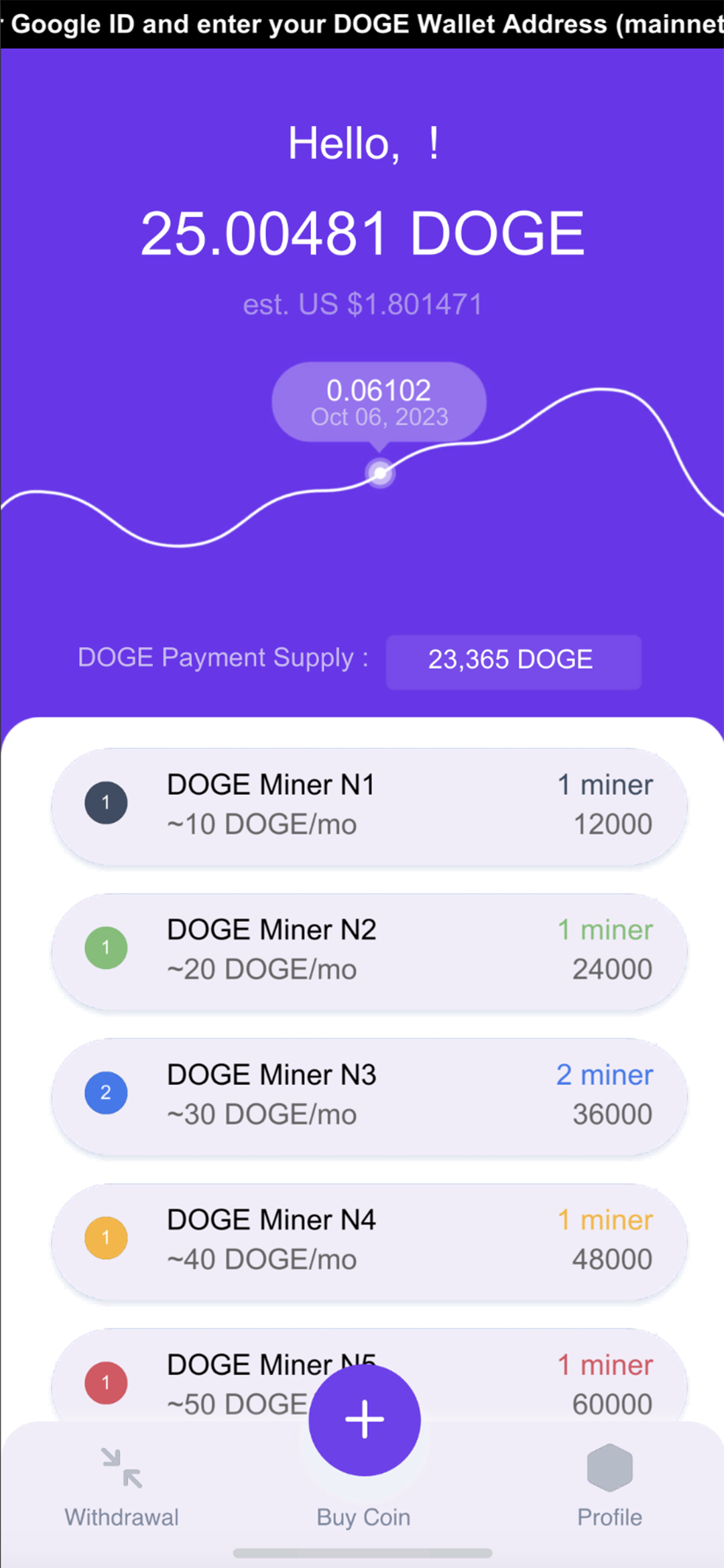The height and width of the screenshot is (1568, 724).
Task: Open the DOGE Miner N1 card
Action: (x=367, y=804)
